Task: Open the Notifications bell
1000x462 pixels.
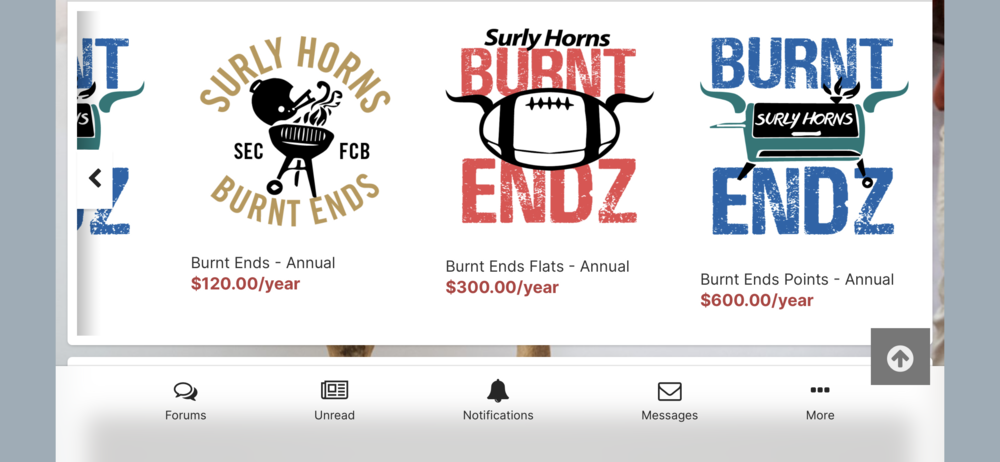Action: (498, 401)
